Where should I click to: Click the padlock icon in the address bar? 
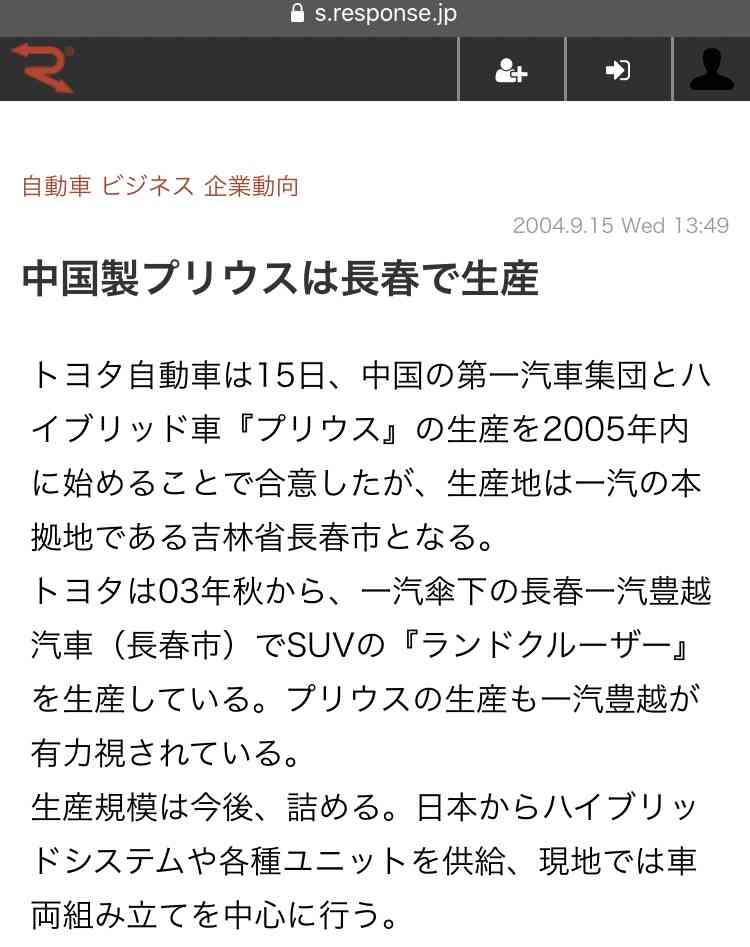click(296, 13)
